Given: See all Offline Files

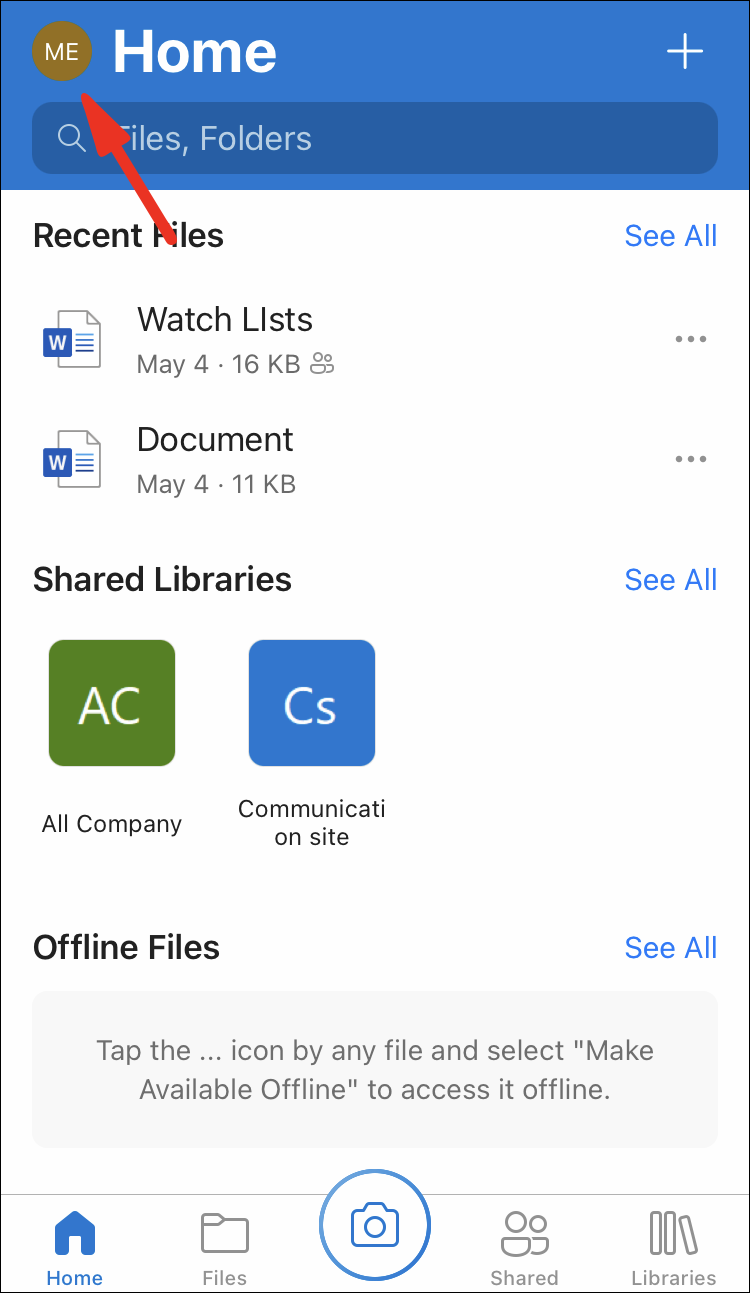Looking at the screenshot, I should click(670, 948).
